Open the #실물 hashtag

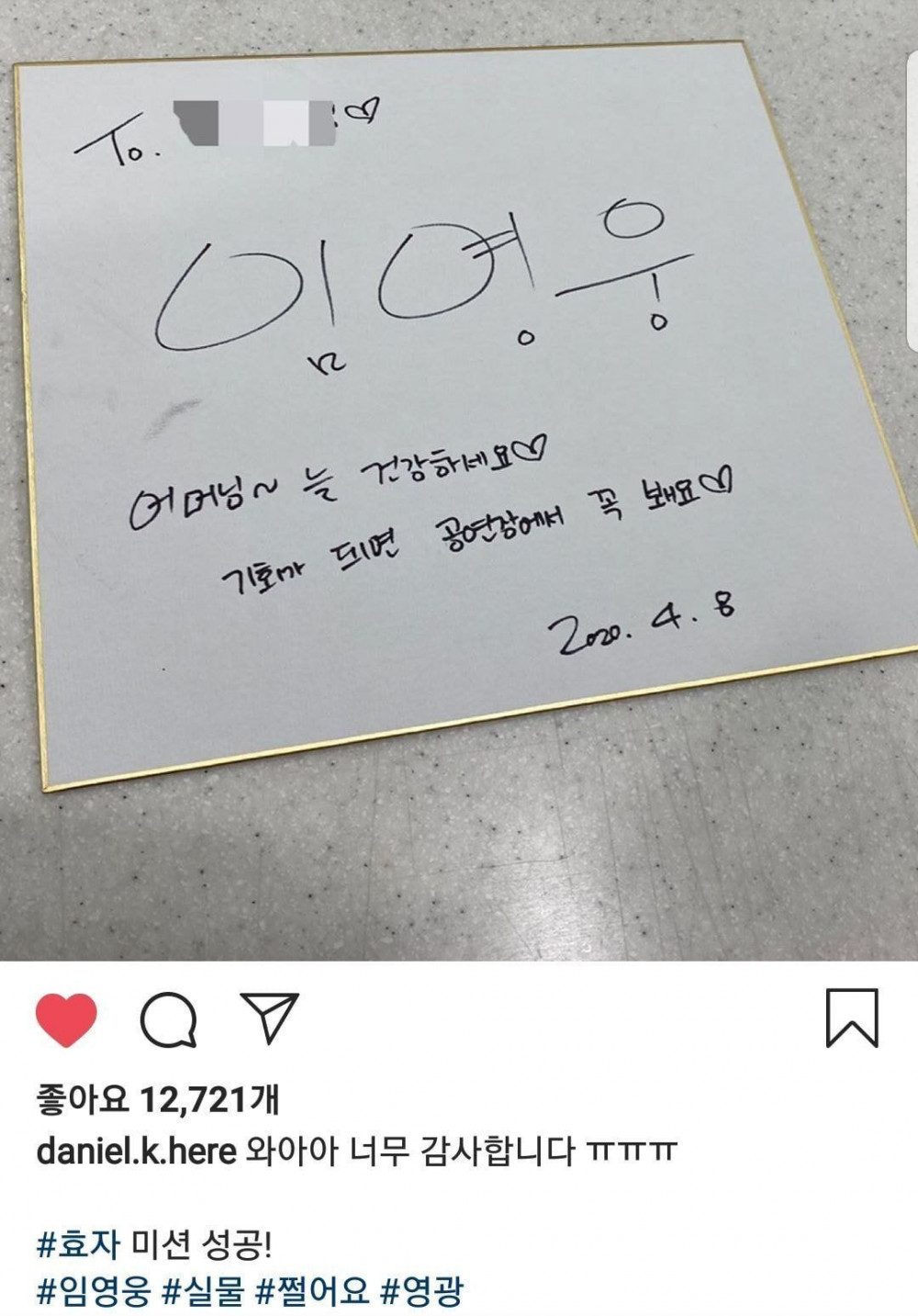[x=204, y=1291]
